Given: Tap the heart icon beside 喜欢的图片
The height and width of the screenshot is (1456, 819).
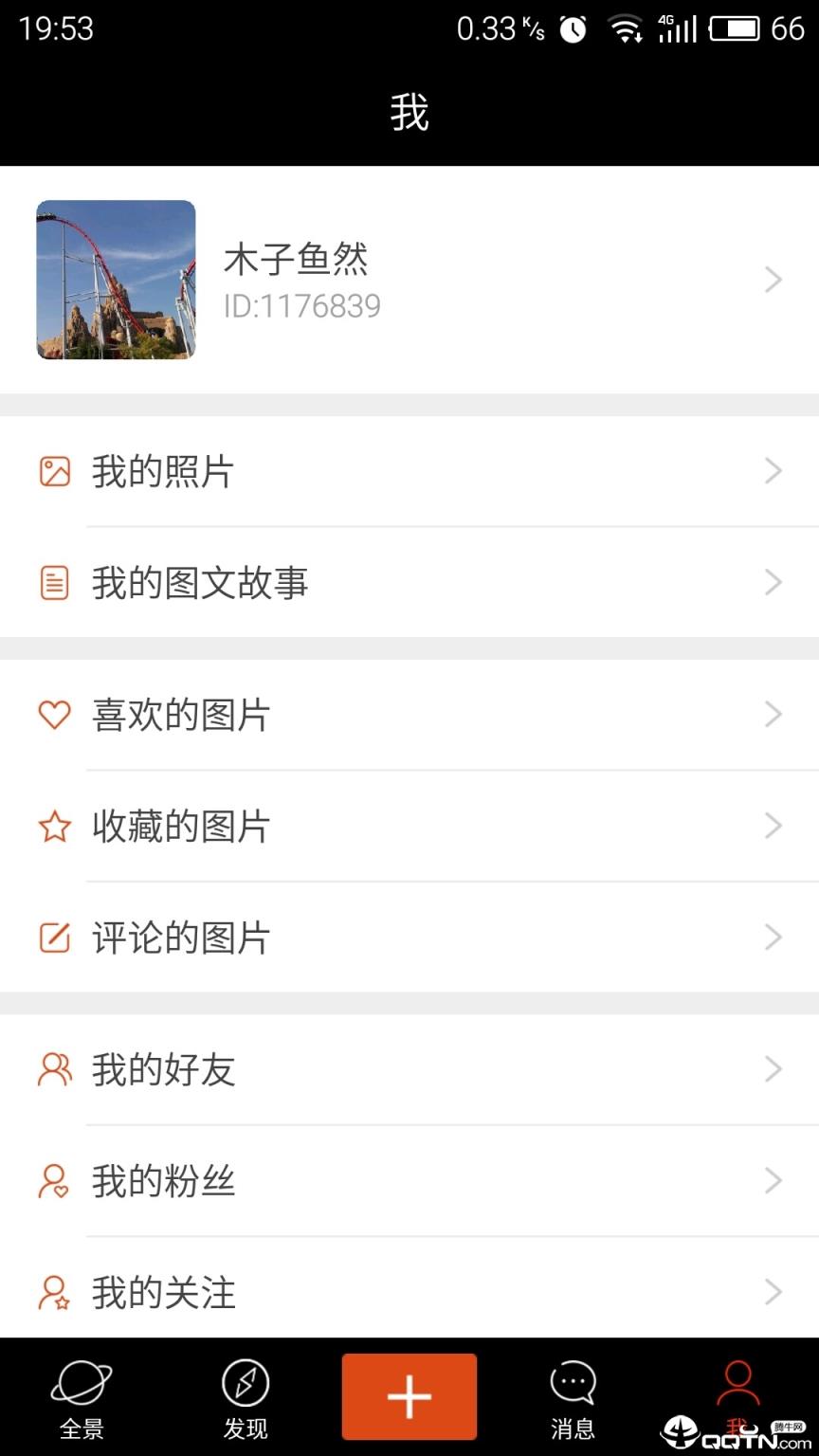Looking at the screenshot, I should [x=54, y=715].
